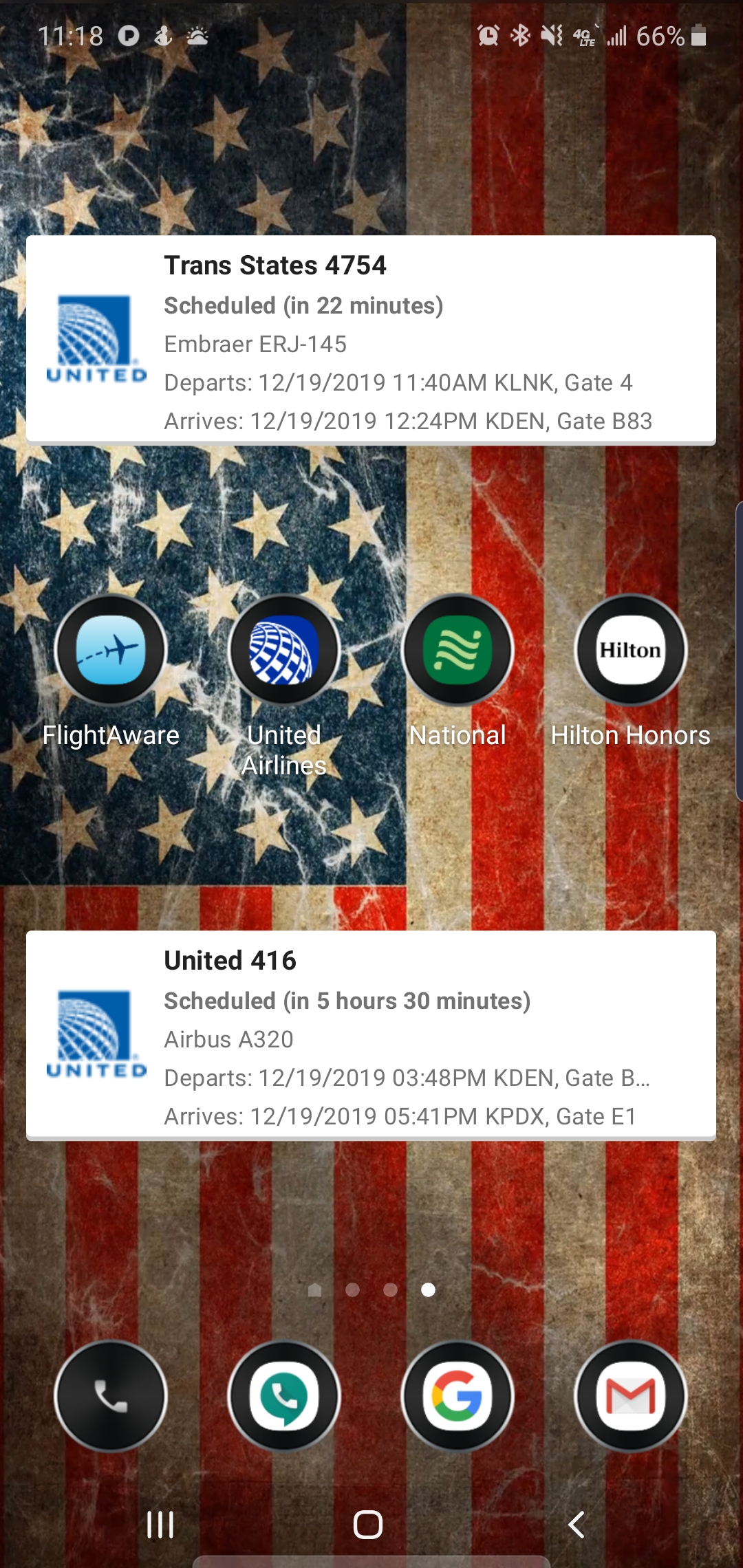Open the United 416 flight widget
This screenshot has width=743, height=1568.
(371, 1036)
